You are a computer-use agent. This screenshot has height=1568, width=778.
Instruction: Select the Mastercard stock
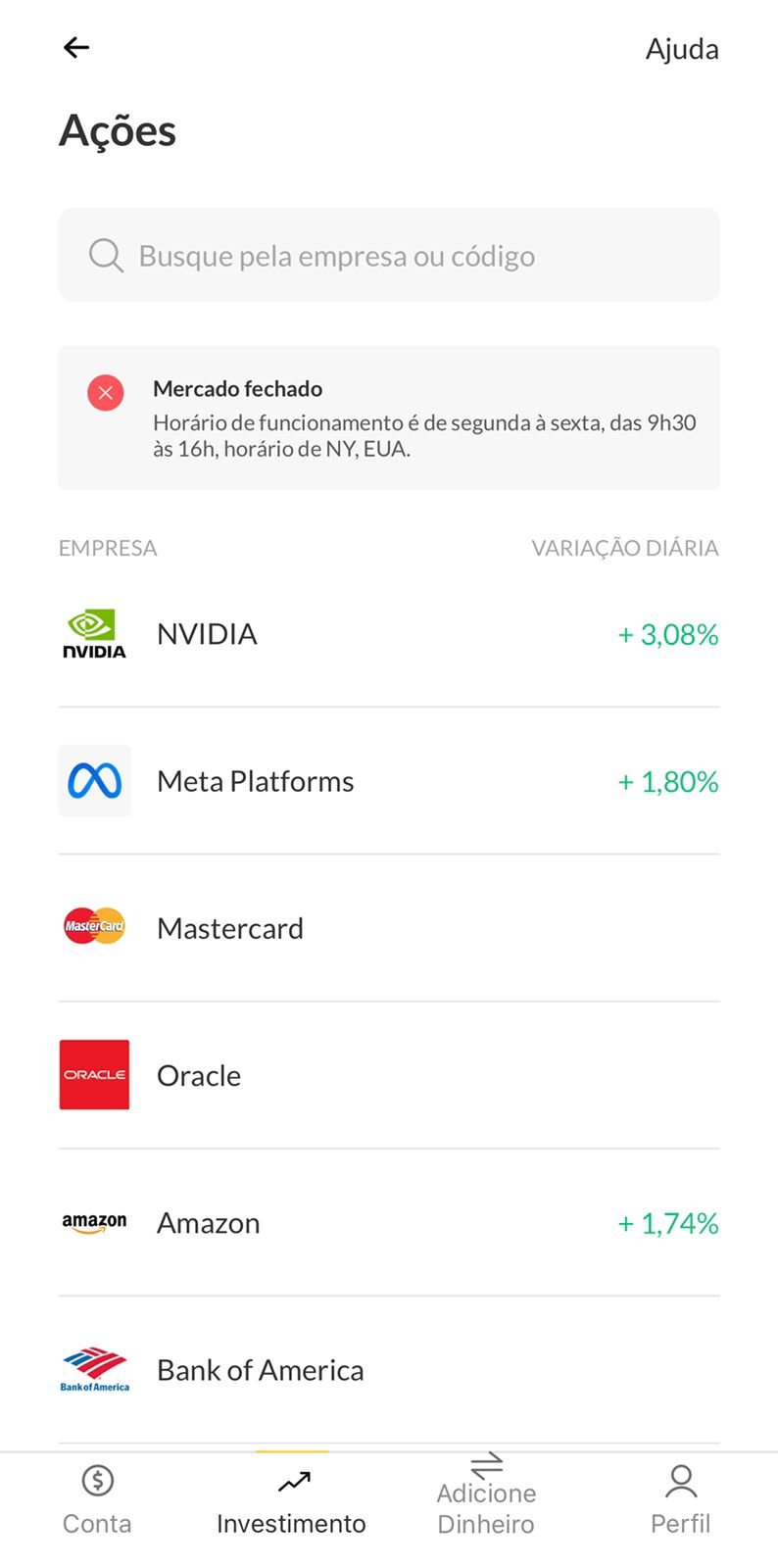(389, 928)
